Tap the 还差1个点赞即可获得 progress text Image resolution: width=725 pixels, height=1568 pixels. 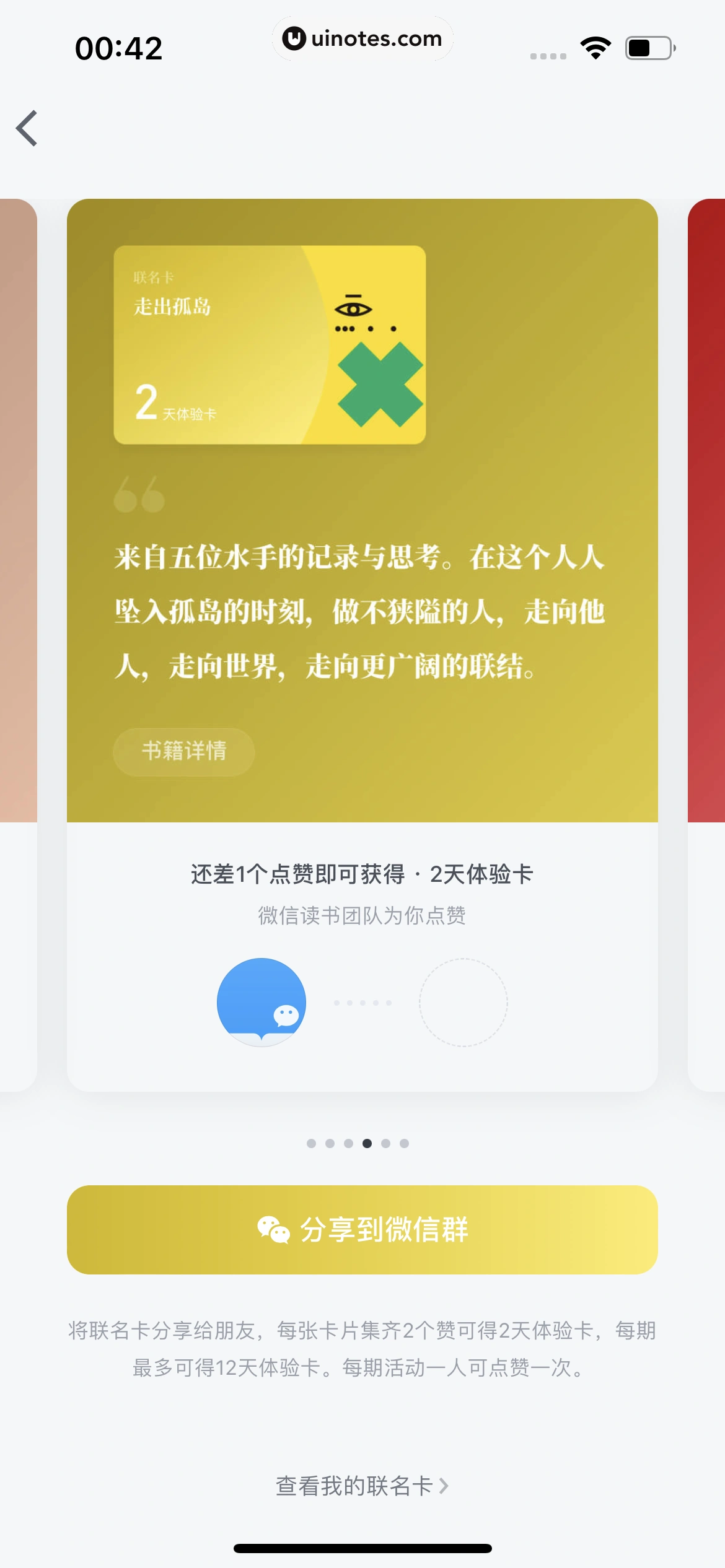click(362, 874)
